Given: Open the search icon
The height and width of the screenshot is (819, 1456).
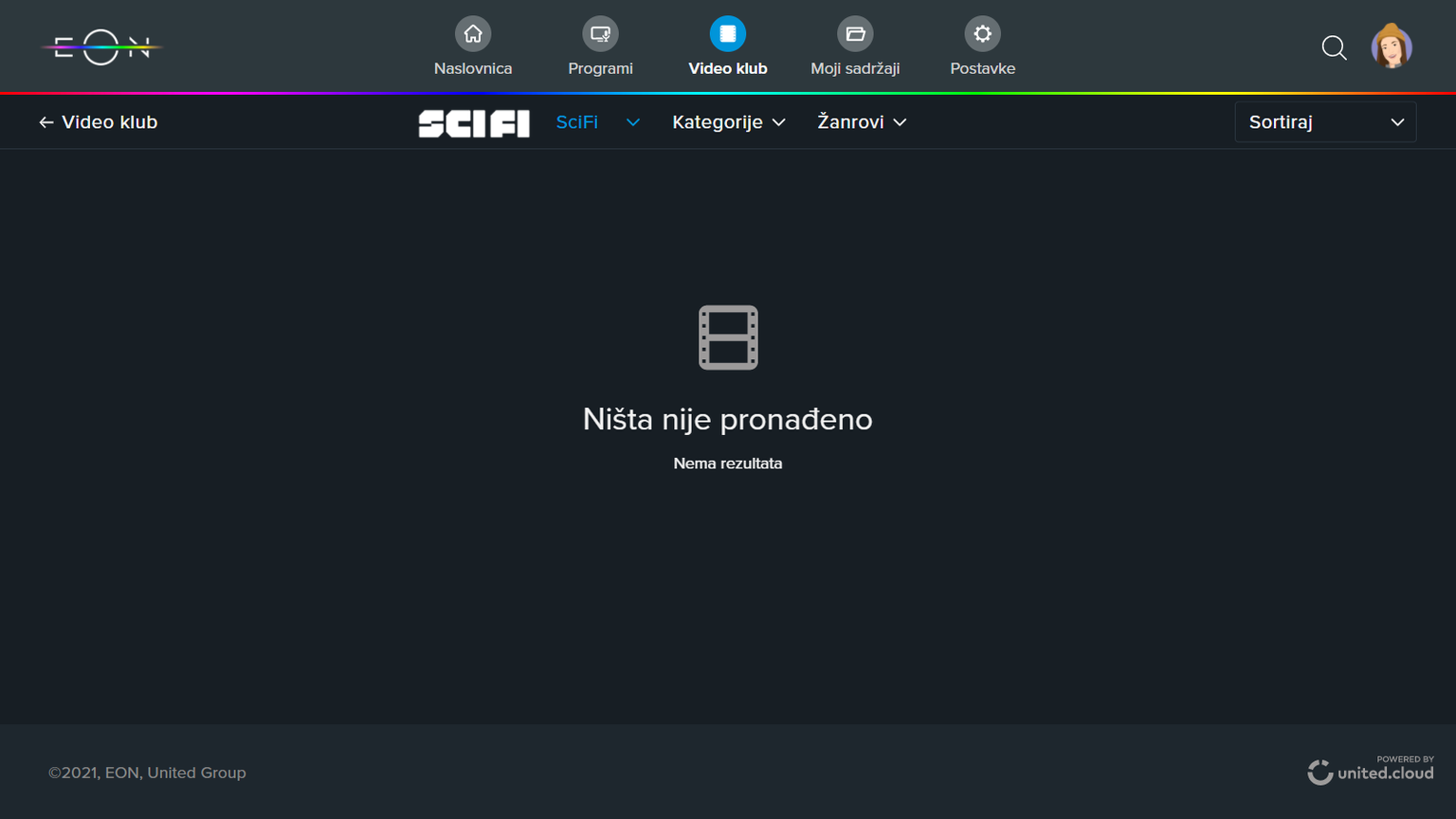Looking at the screenshot, I should (x=1334, y=47).
